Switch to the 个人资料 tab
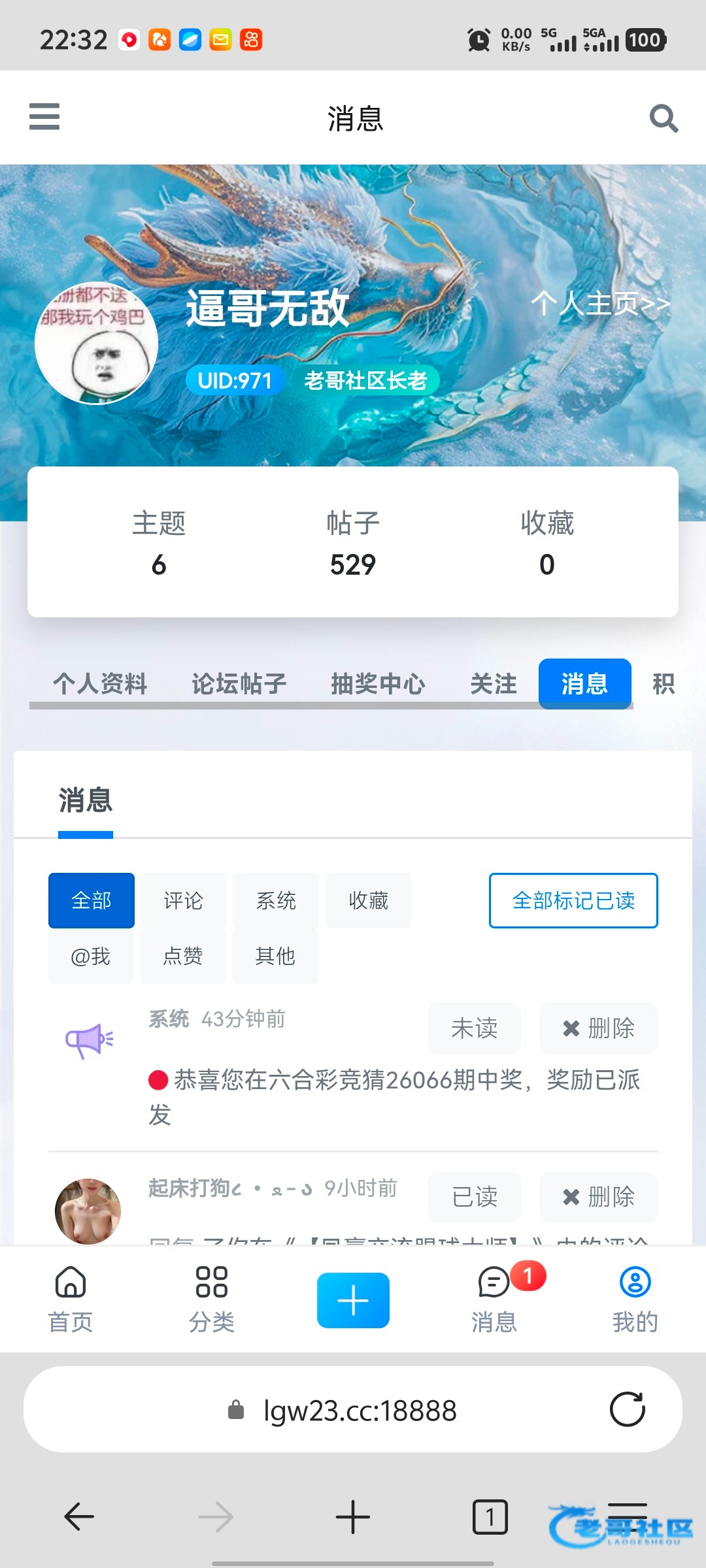Viewport: 706px width, 1568px height. [100, 684]
